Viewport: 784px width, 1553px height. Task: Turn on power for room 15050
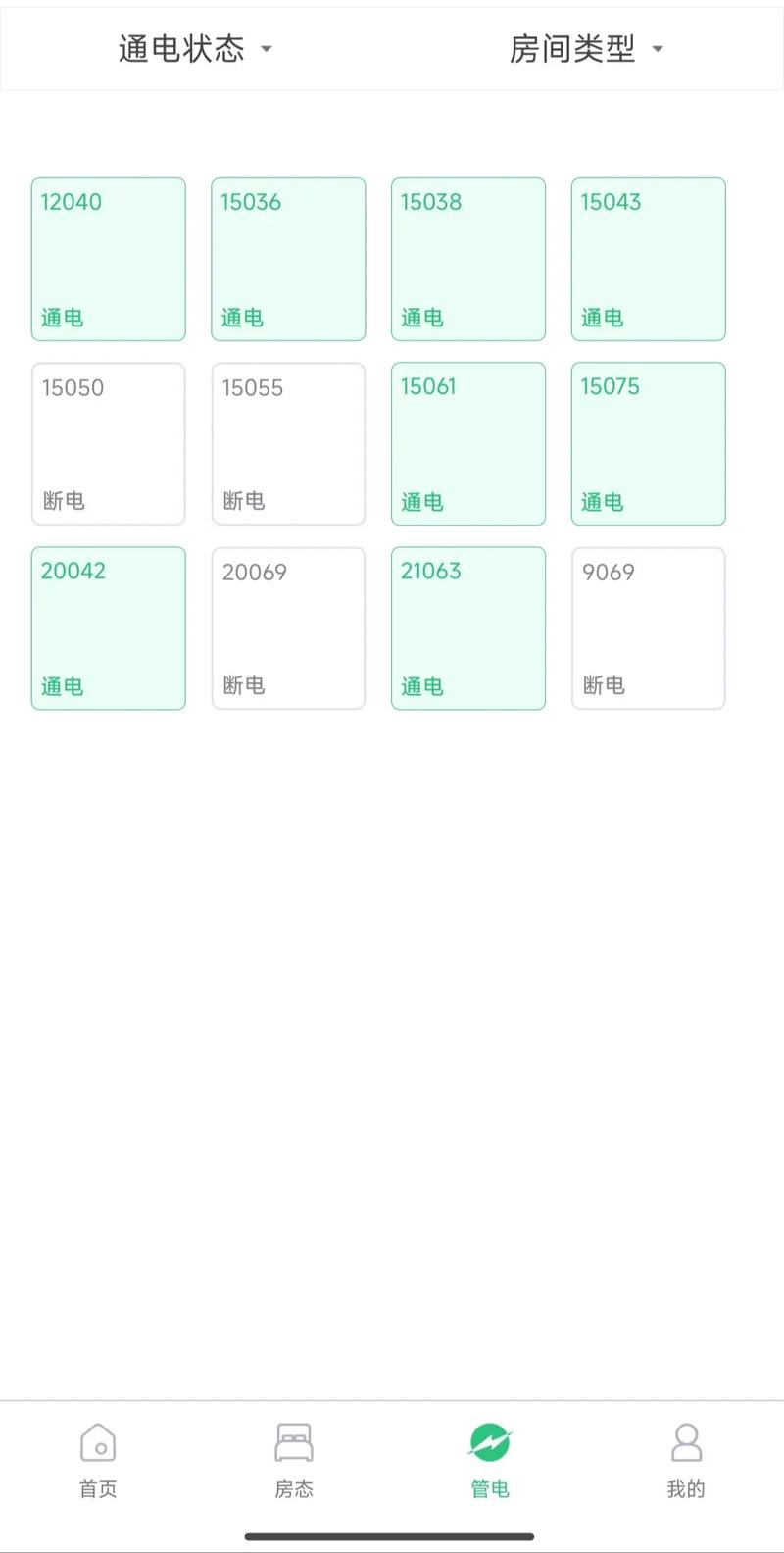point(108,443)
